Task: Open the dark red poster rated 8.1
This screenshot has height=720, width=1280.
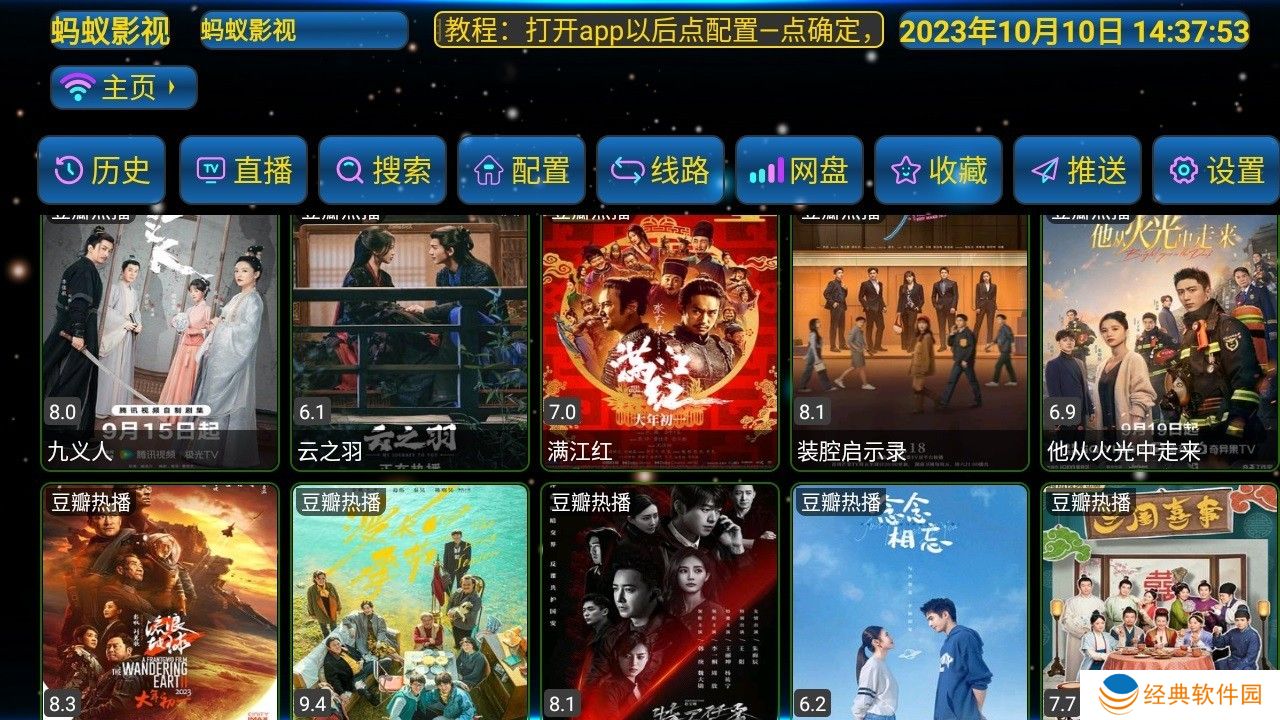Action: [x=660, y=600]
